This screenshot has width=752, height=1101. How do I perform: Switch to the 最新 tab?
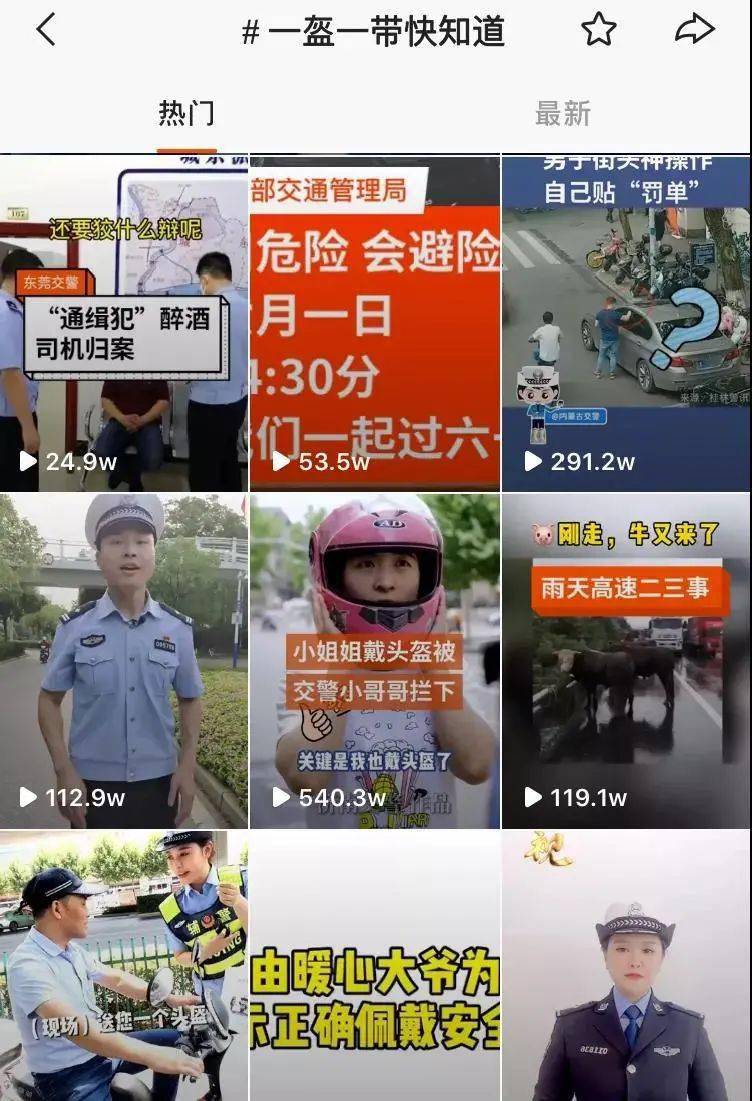click(x=563, y=113)
